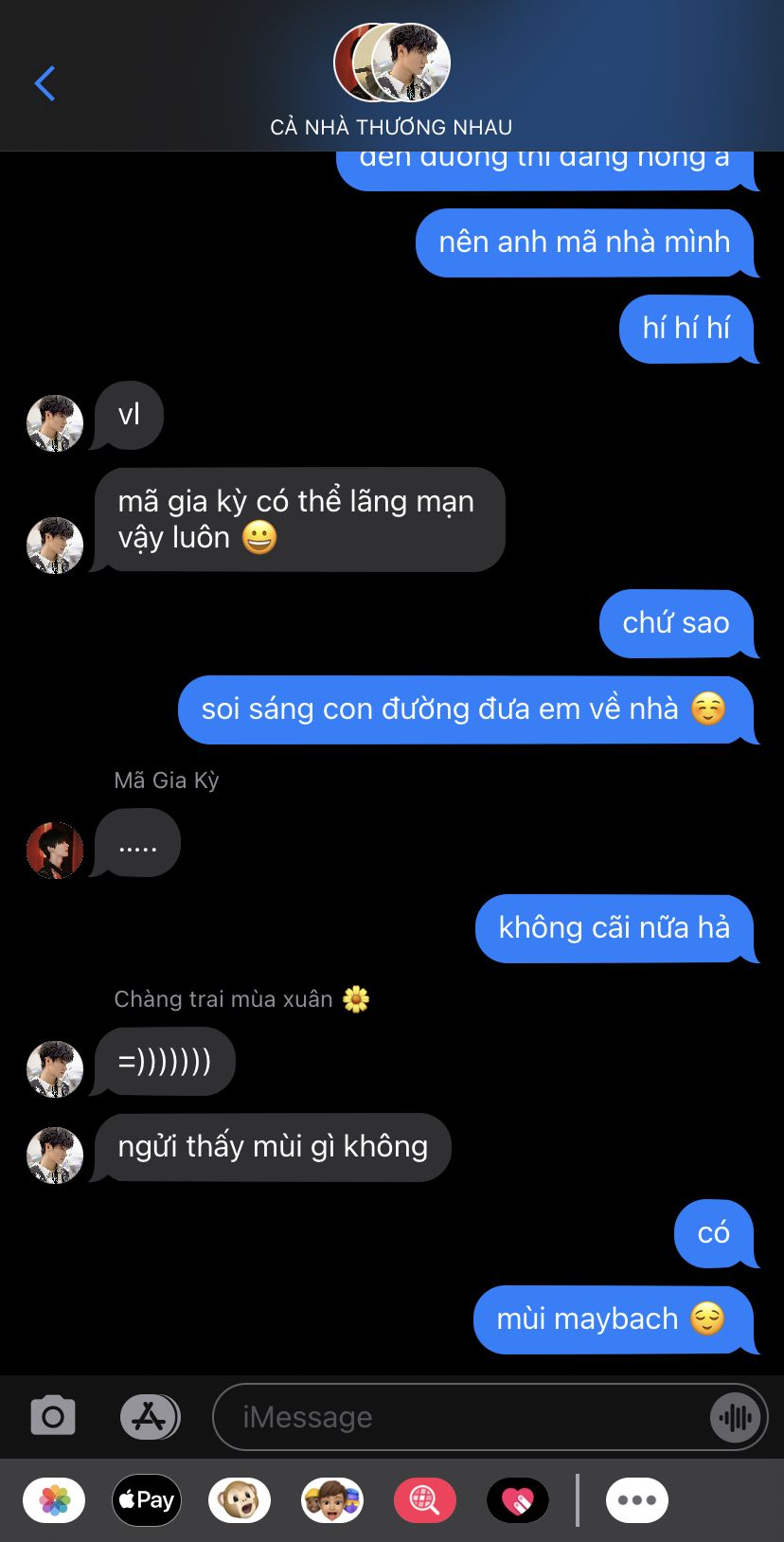The height and width of the screenshot is (1542, 784).
Task: Open Apple Pay in the app drawer
Action: point(147,1500)
